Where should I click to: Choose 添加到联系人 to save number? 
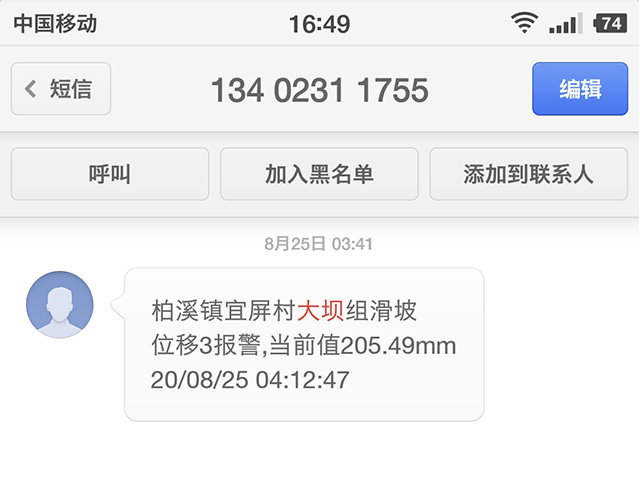click(x=528, y=175)
